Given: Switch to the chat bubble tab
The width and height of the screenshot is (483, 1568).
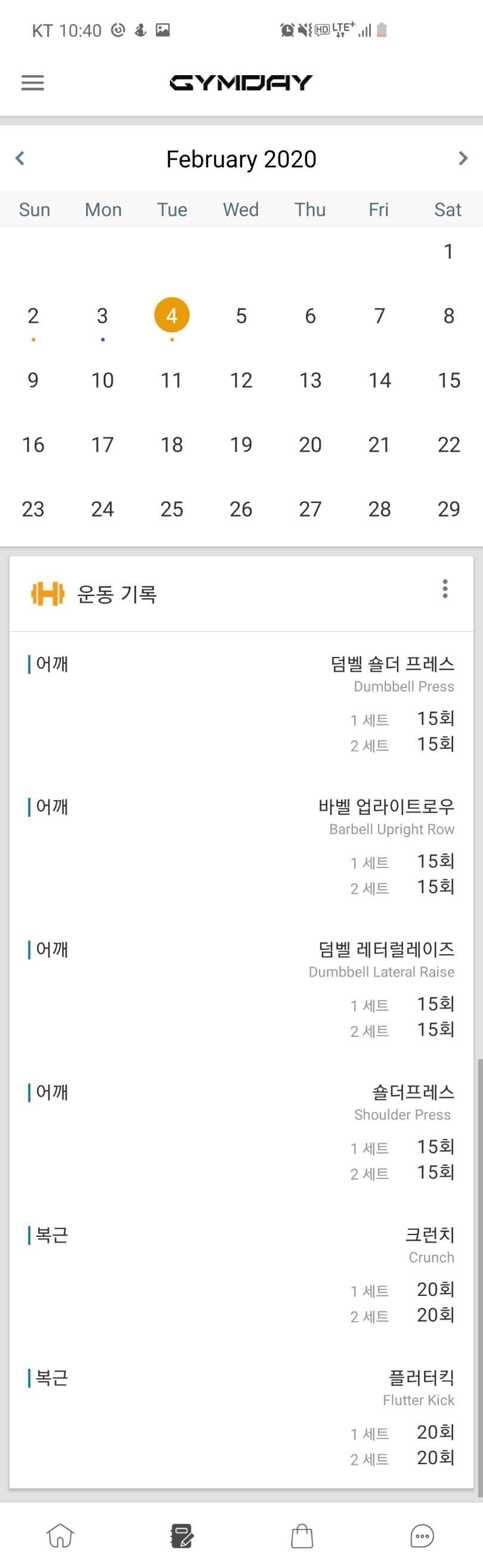Looking at the screenshot, I should click(x=422, y=1535).
